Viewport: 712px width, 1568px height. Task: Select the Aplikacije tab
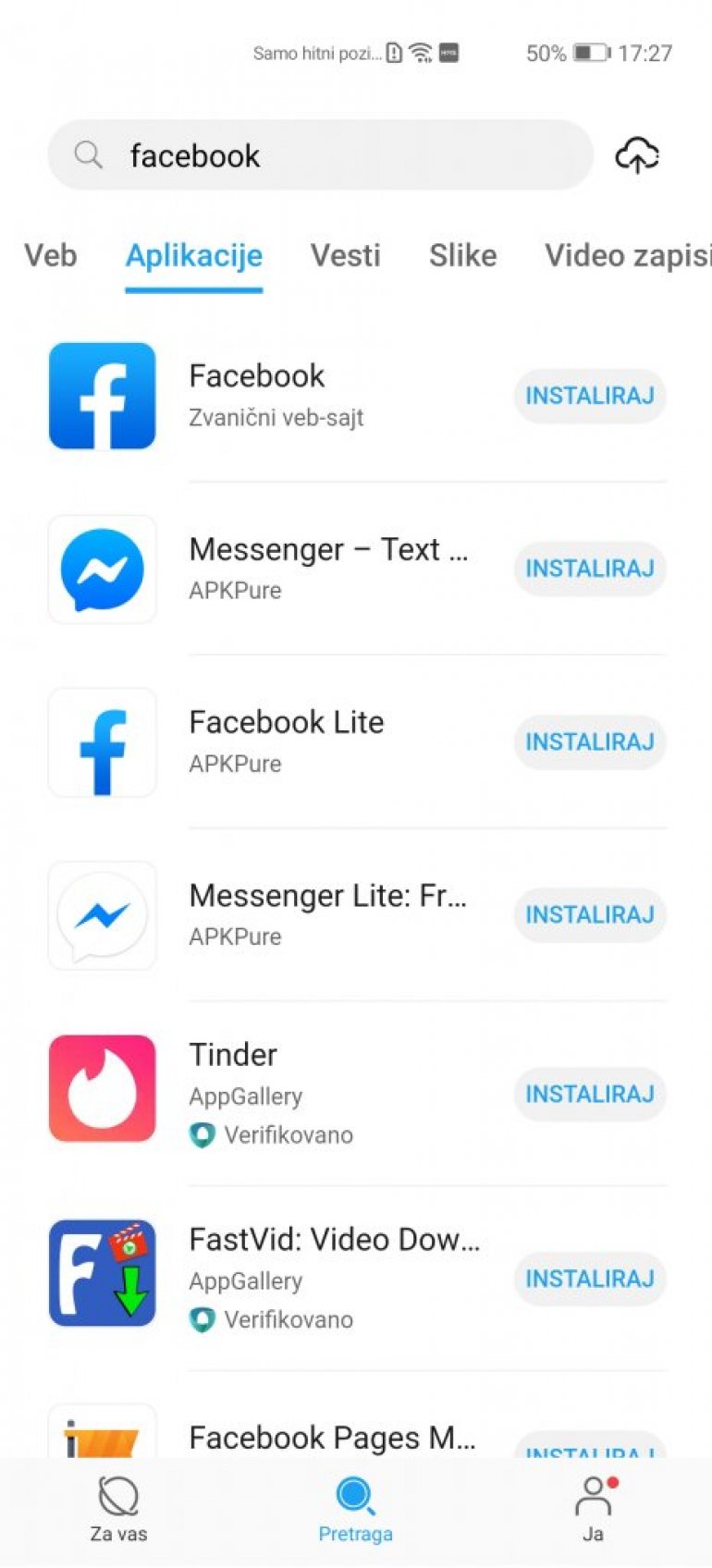pos(194,256)
